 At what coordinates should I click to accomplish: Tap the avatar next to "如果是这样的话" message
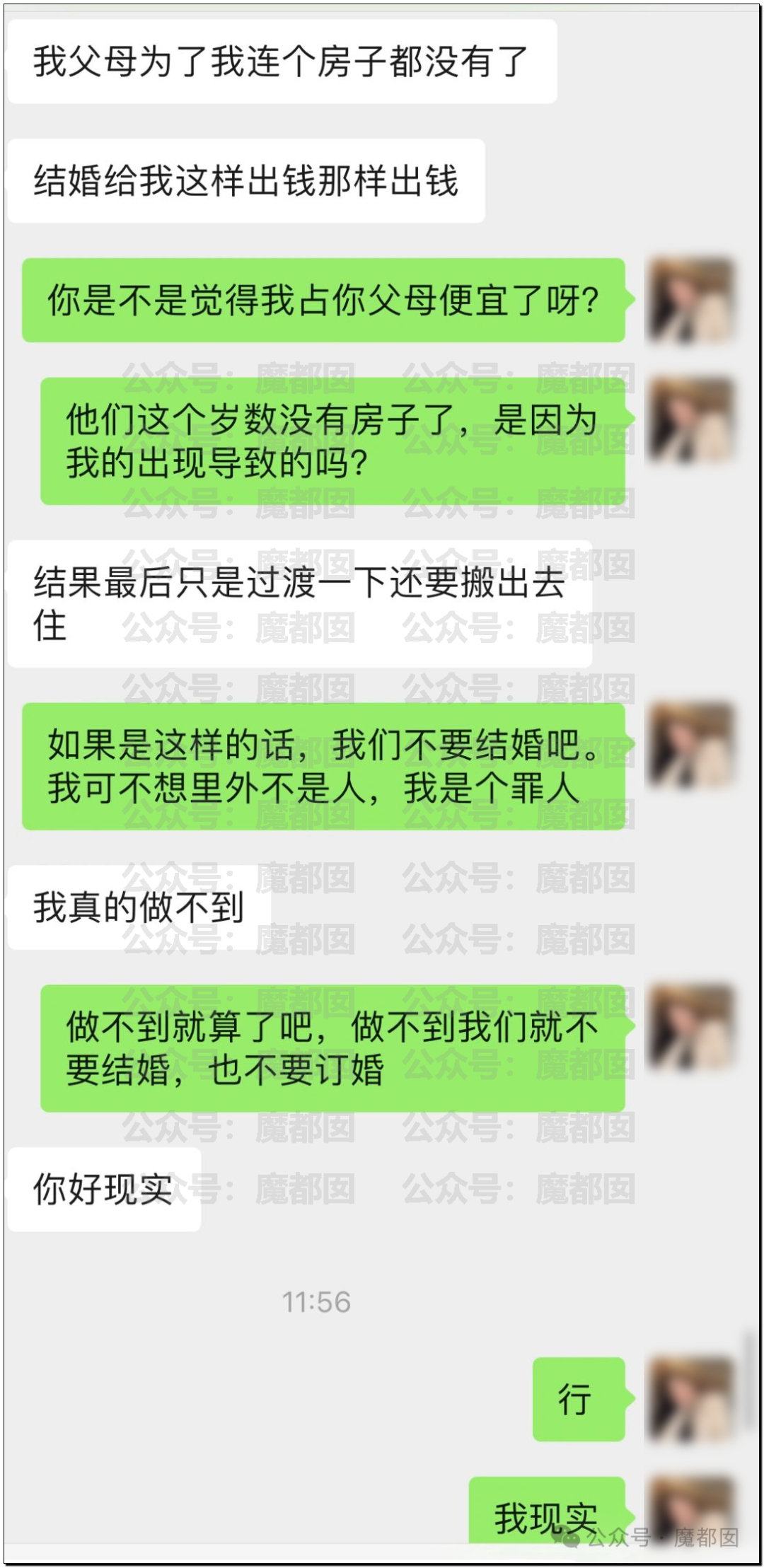(691, 745)
